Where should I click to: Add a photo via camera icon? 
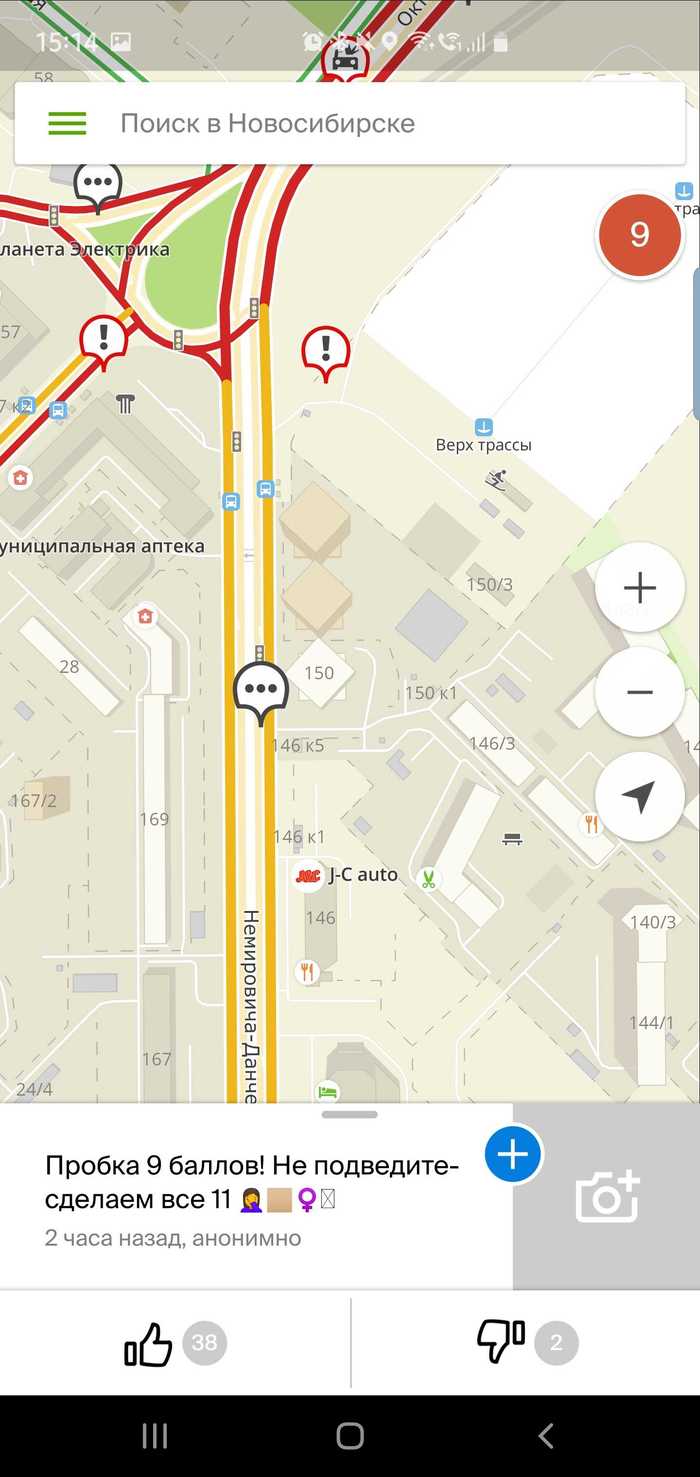point(606,1196)
